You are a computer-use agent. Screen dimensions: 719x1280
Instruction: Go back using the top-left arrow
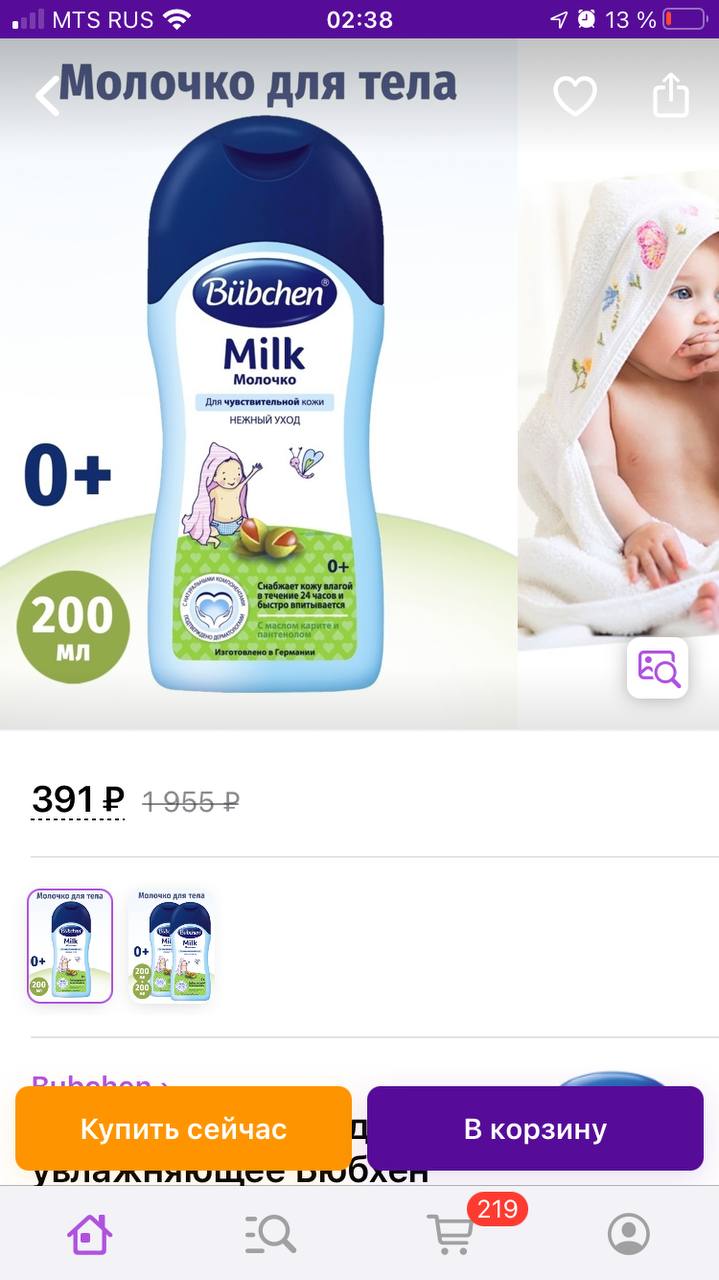(47, 96)
